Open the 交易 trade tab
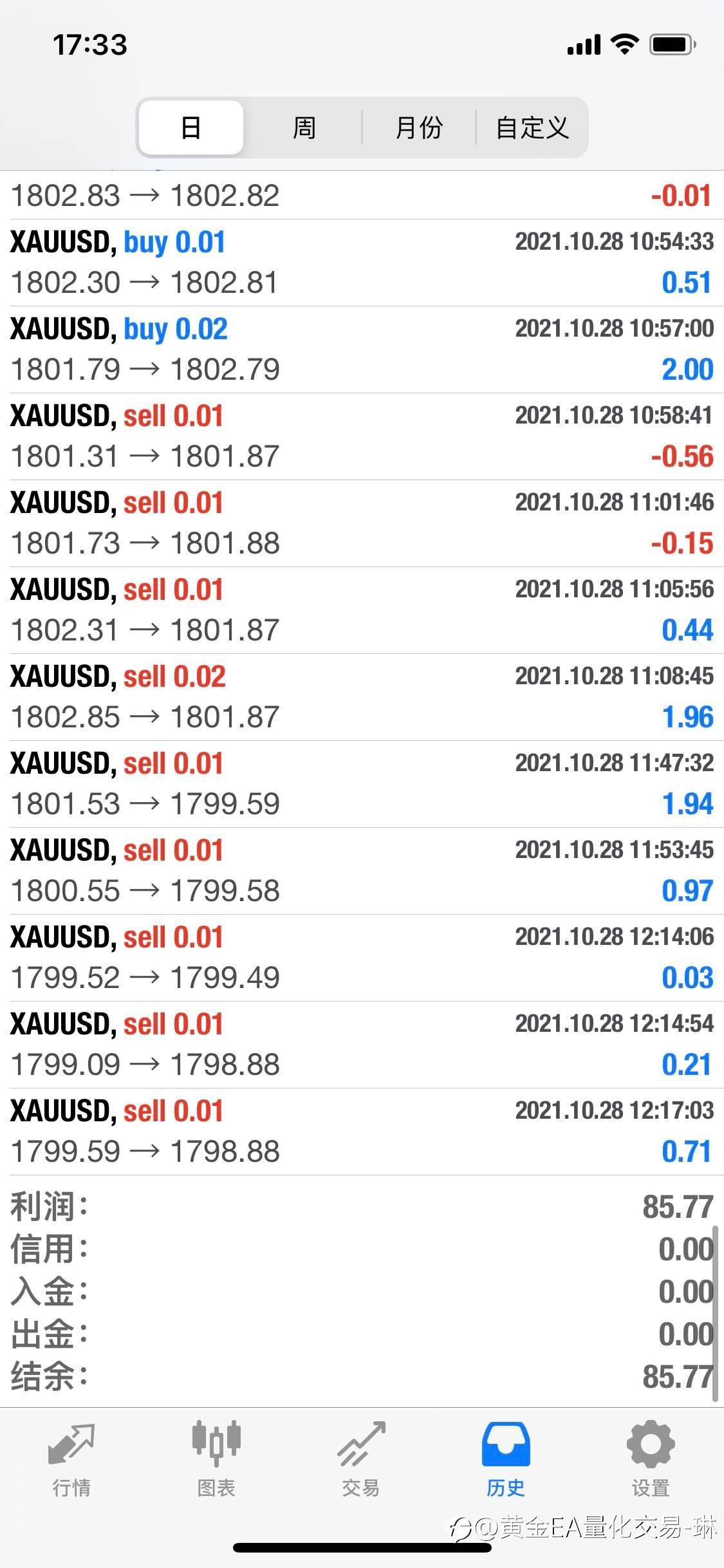The image size is (724, 1568). (361, 1459)
